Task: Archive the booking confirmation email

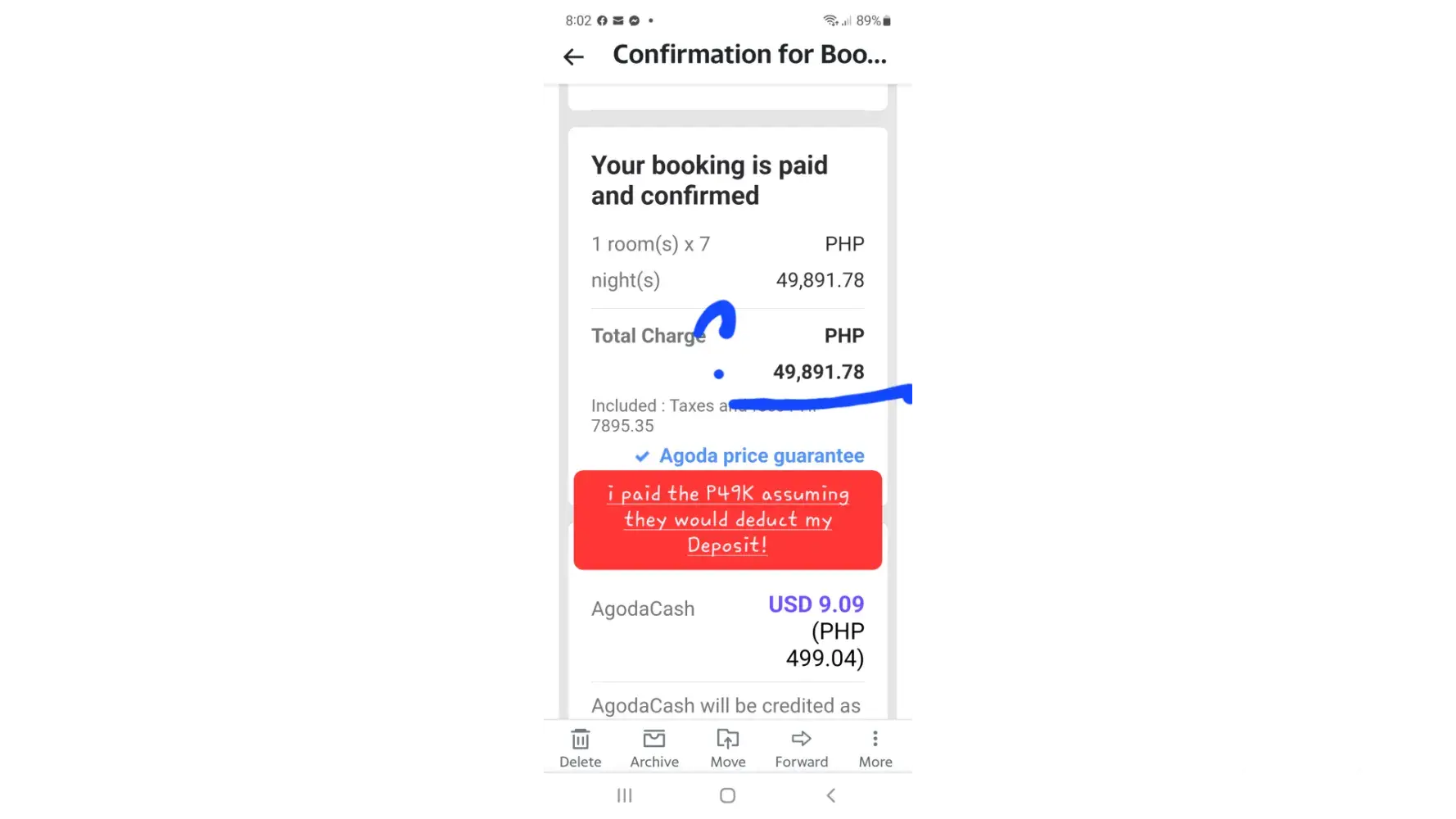Action: tap(653, 748)
